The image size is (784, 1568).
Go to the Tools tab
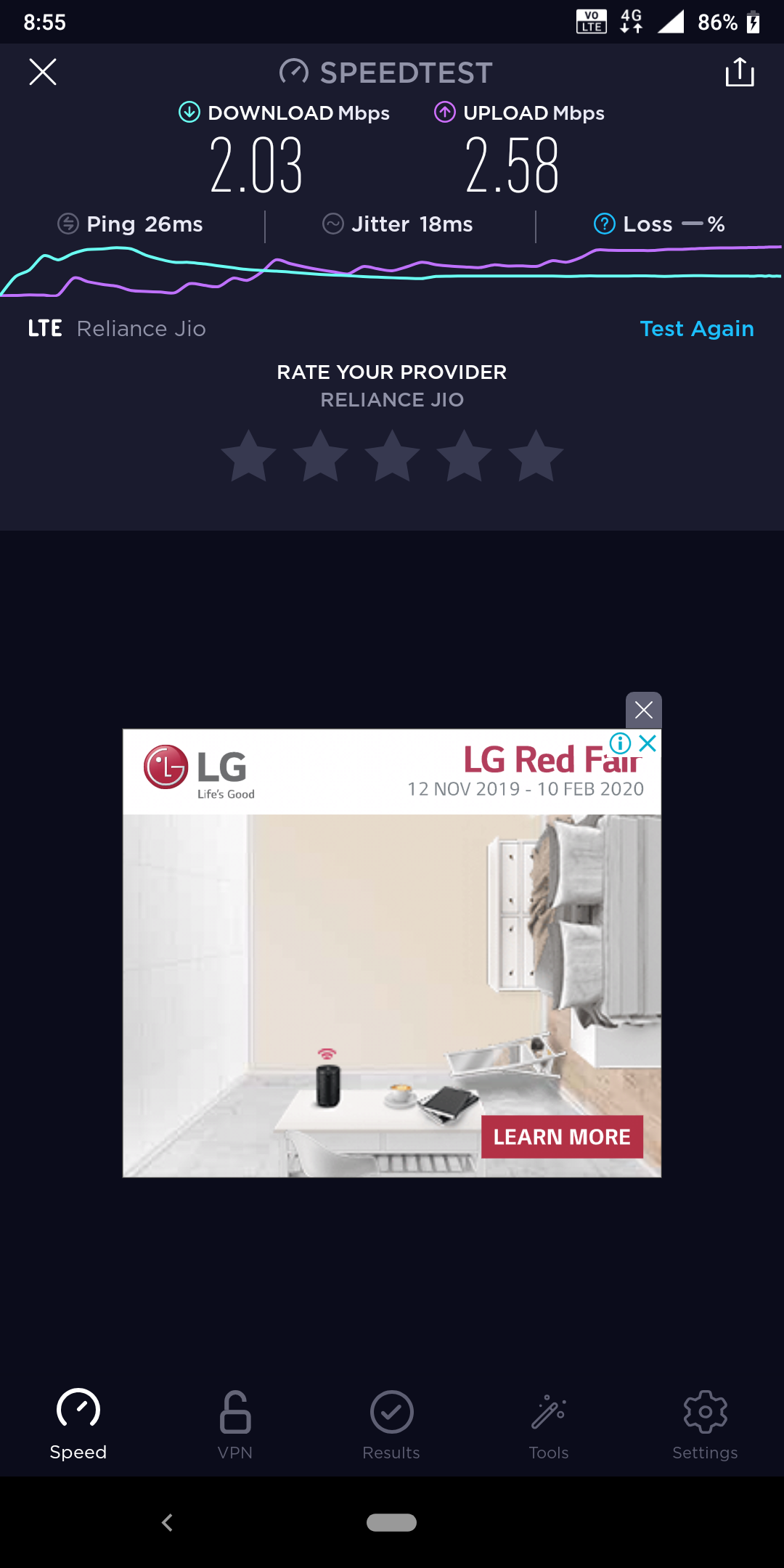(x=549, y=1424)
